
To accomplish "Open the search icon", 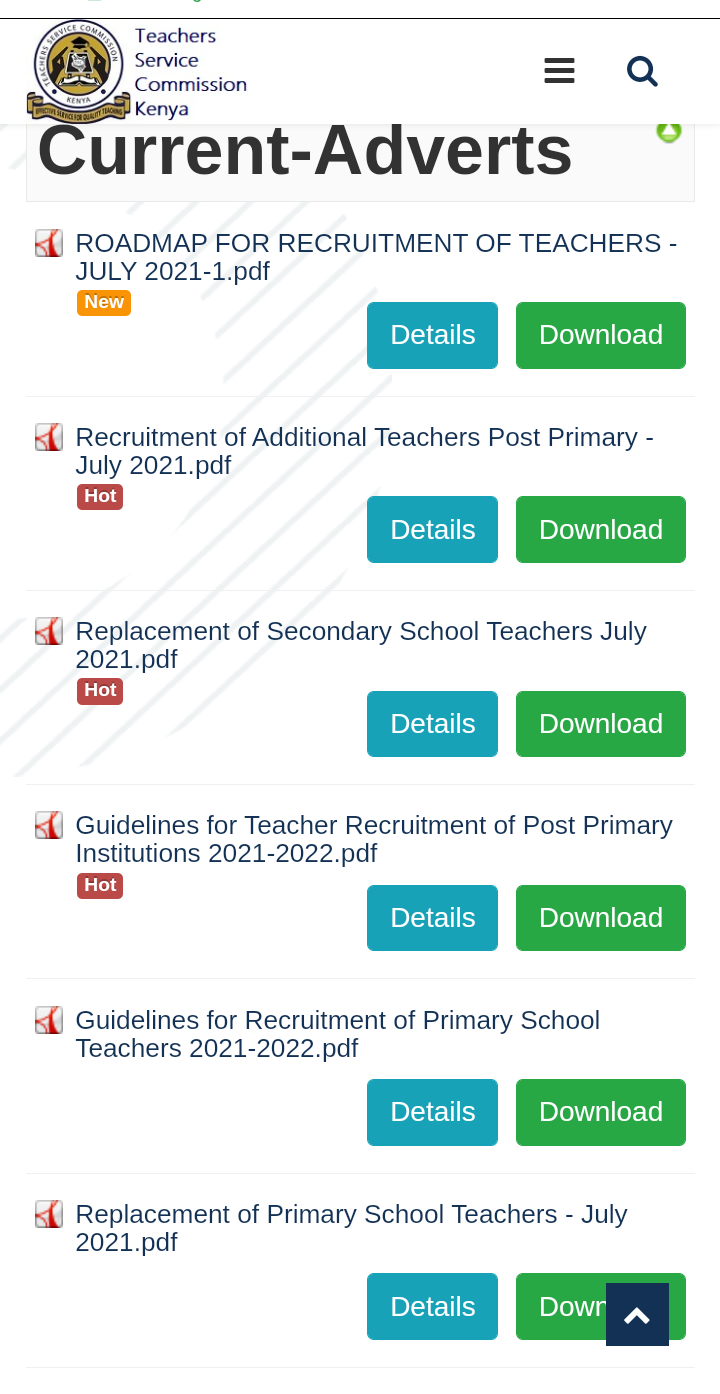I will click(x=642, y=71).
